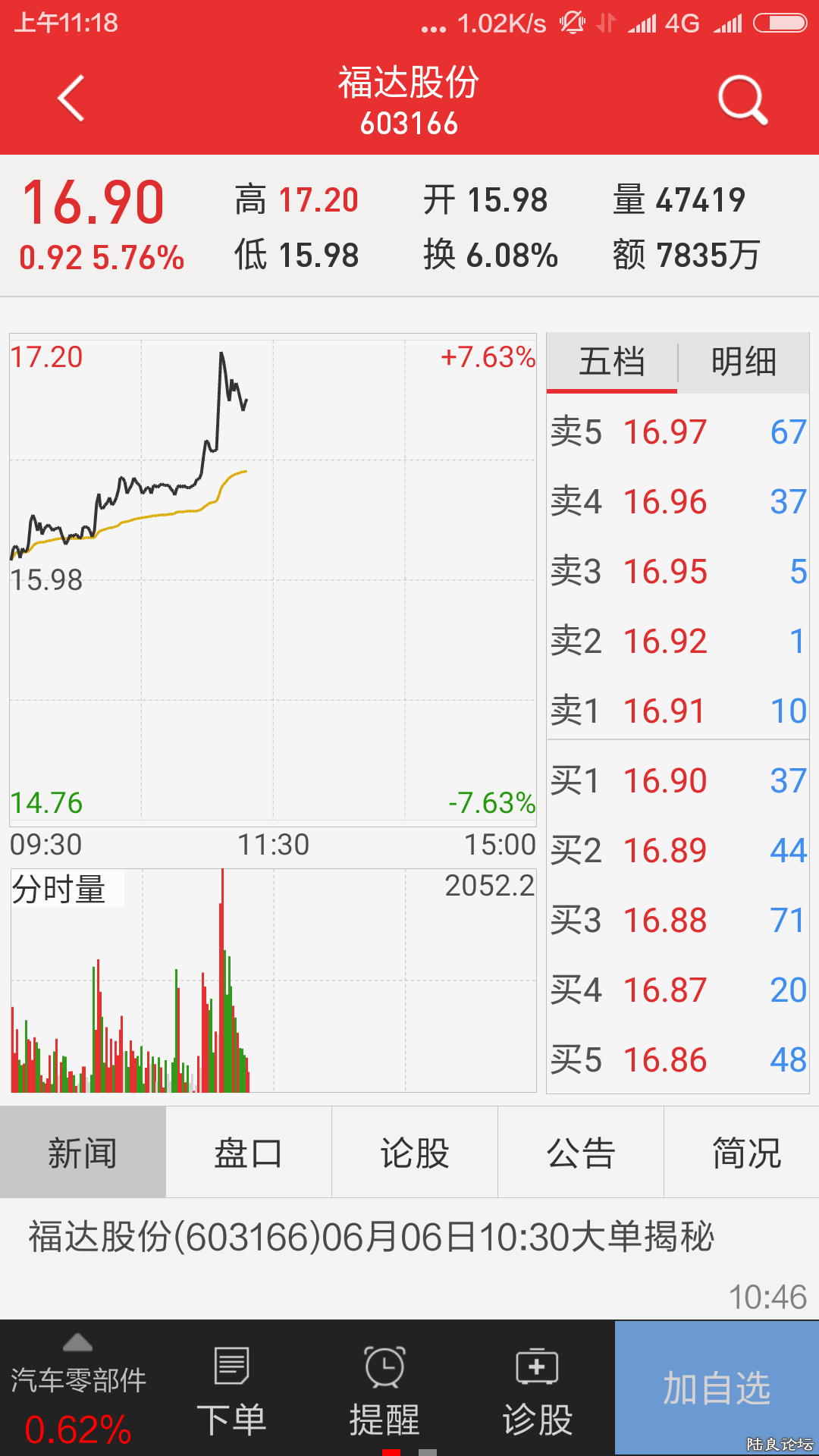819x1456 pixels.
Task: Open the 盘口 tab
Action: point(249,1153)
